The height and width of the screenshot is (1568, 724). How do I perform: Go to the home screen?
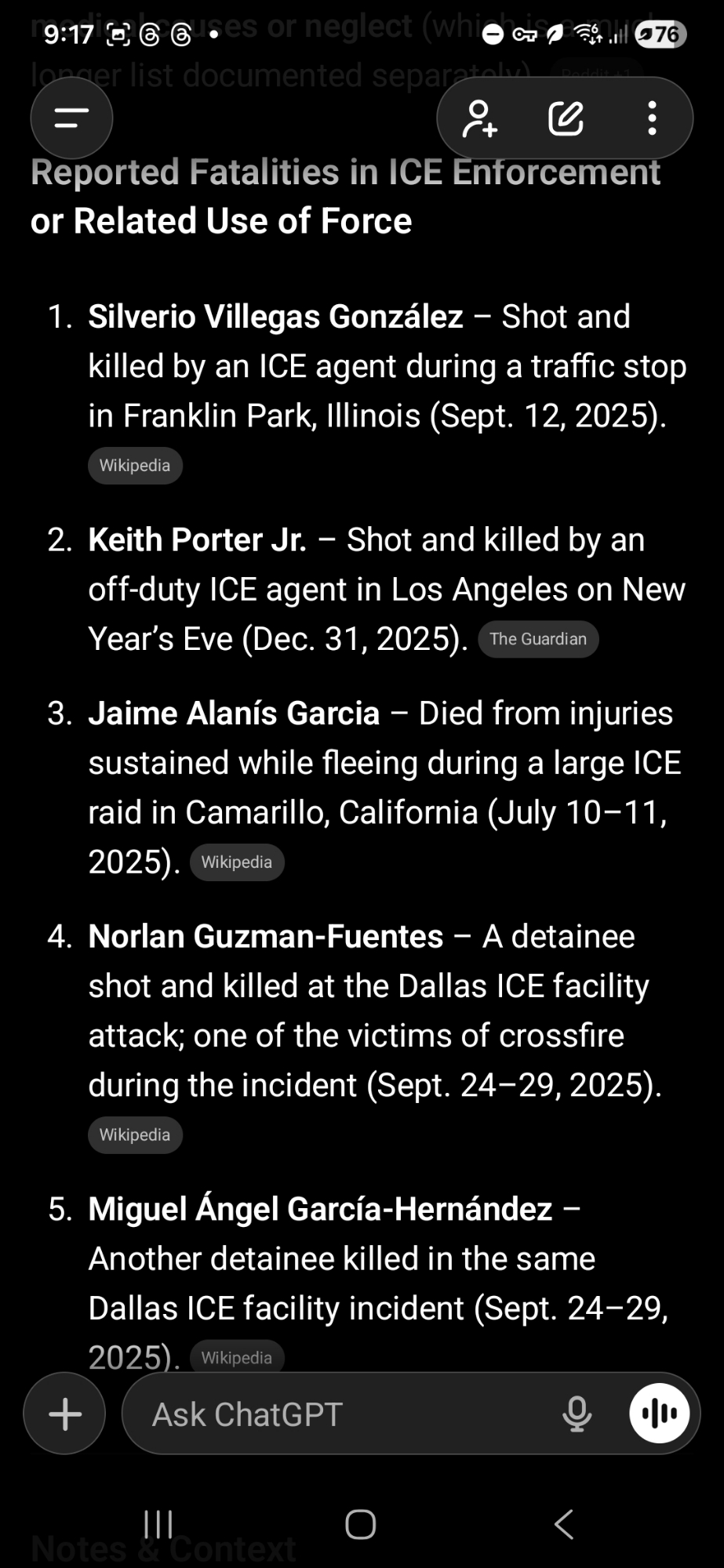(361, 1525)
